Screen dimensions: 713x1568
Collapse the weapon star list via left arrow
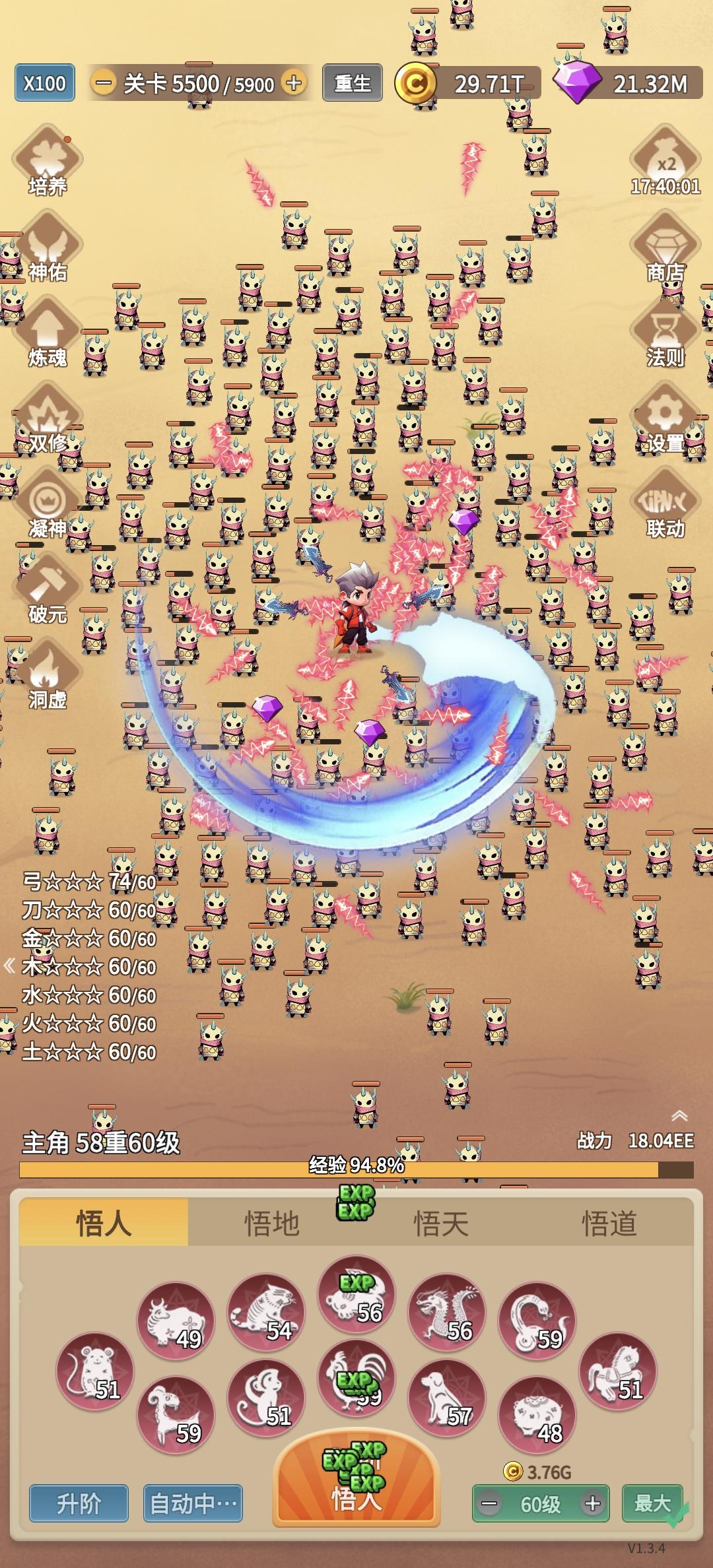coord(9,964)
